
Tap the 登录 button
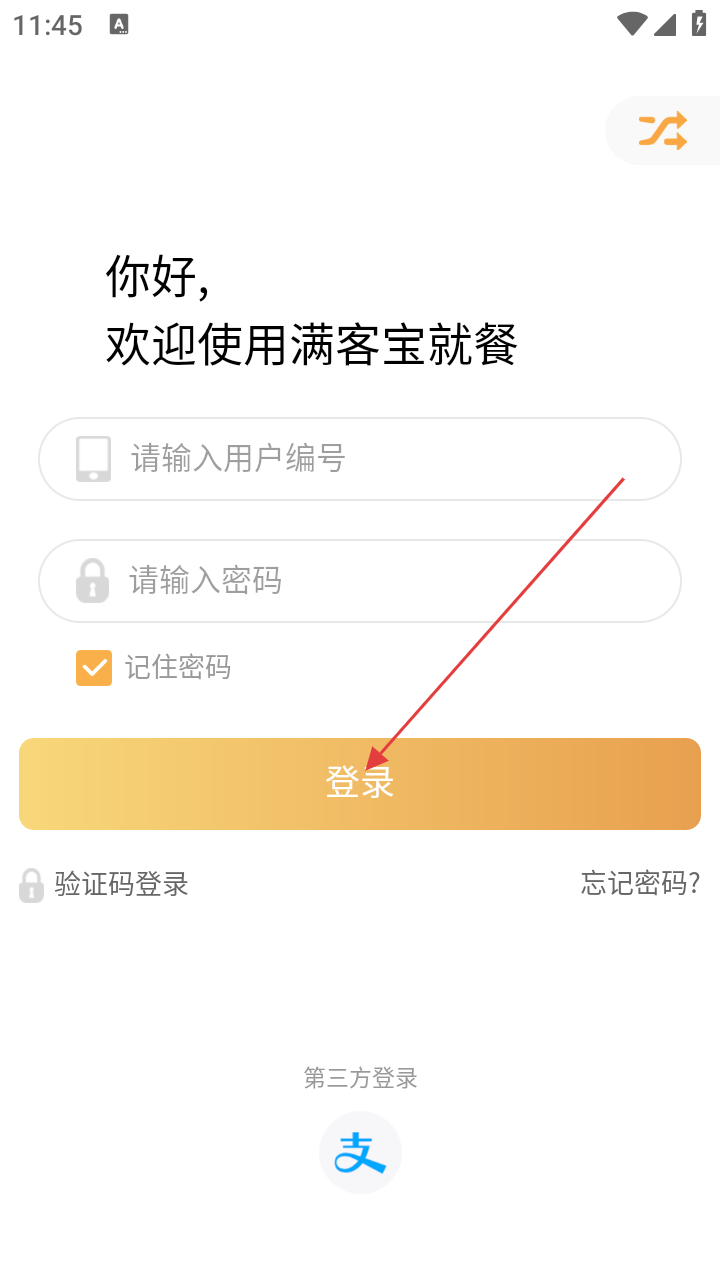360,784
